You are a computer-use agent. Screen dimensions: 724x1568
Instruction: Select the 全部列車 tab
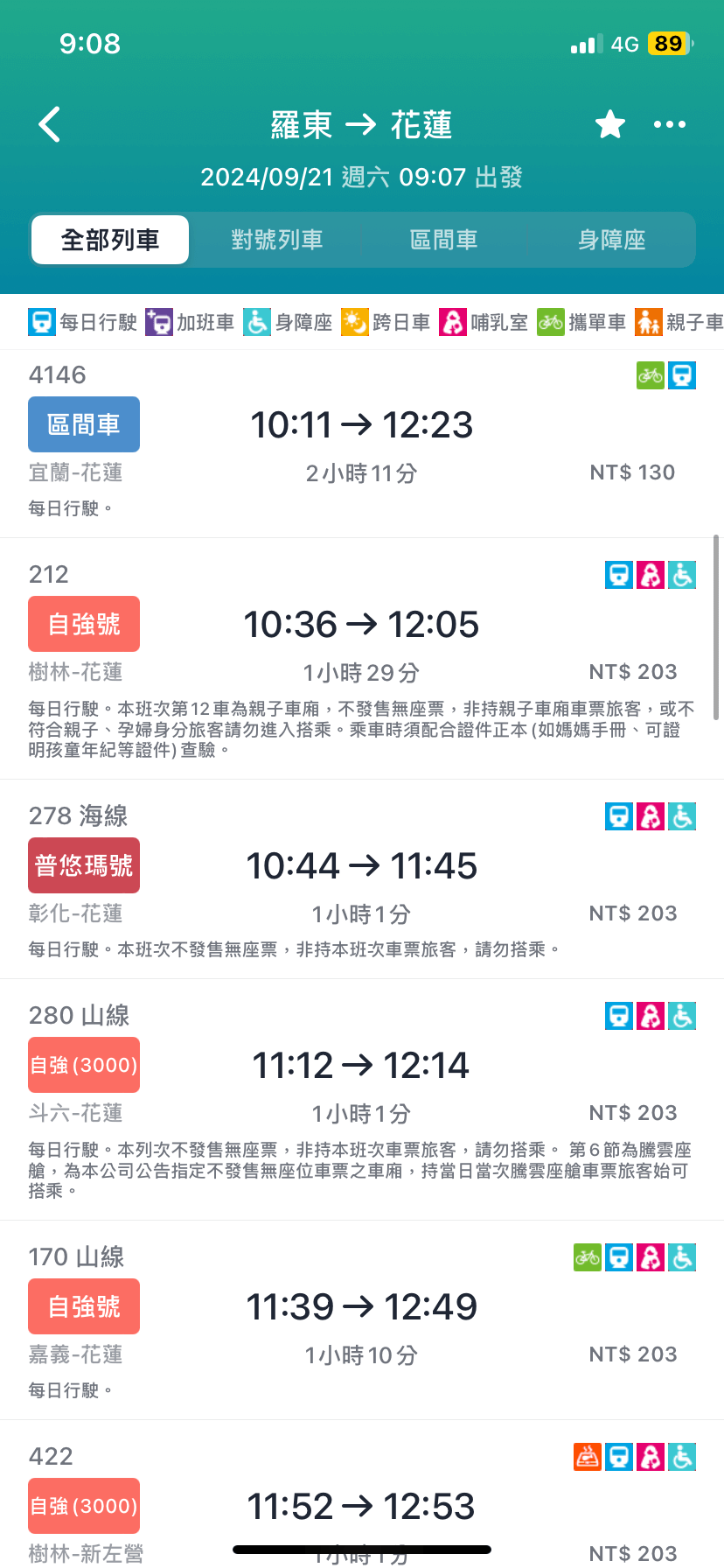coord(110,240)
